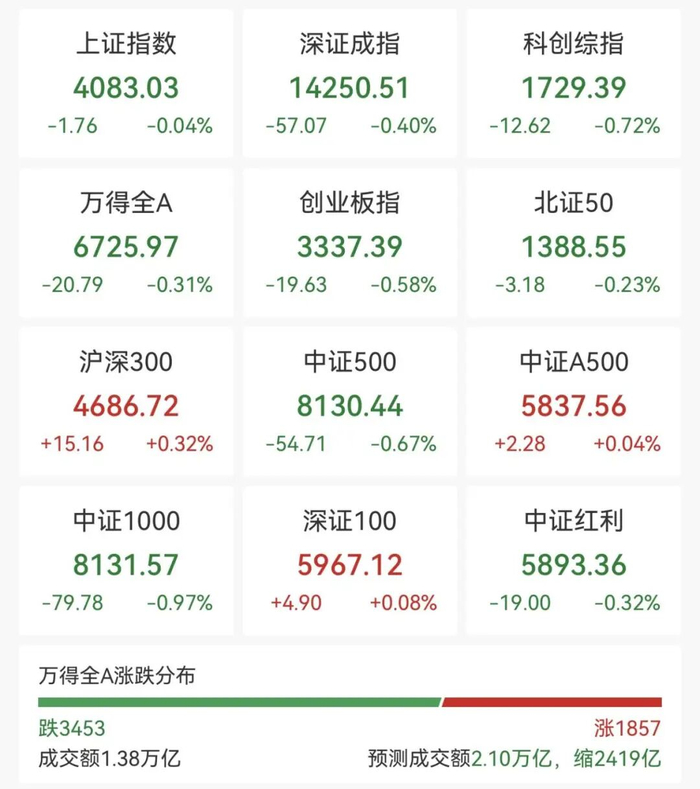The image size is (700, 789).
Task: Show 创业板指 index details
Action: point(350,243)
